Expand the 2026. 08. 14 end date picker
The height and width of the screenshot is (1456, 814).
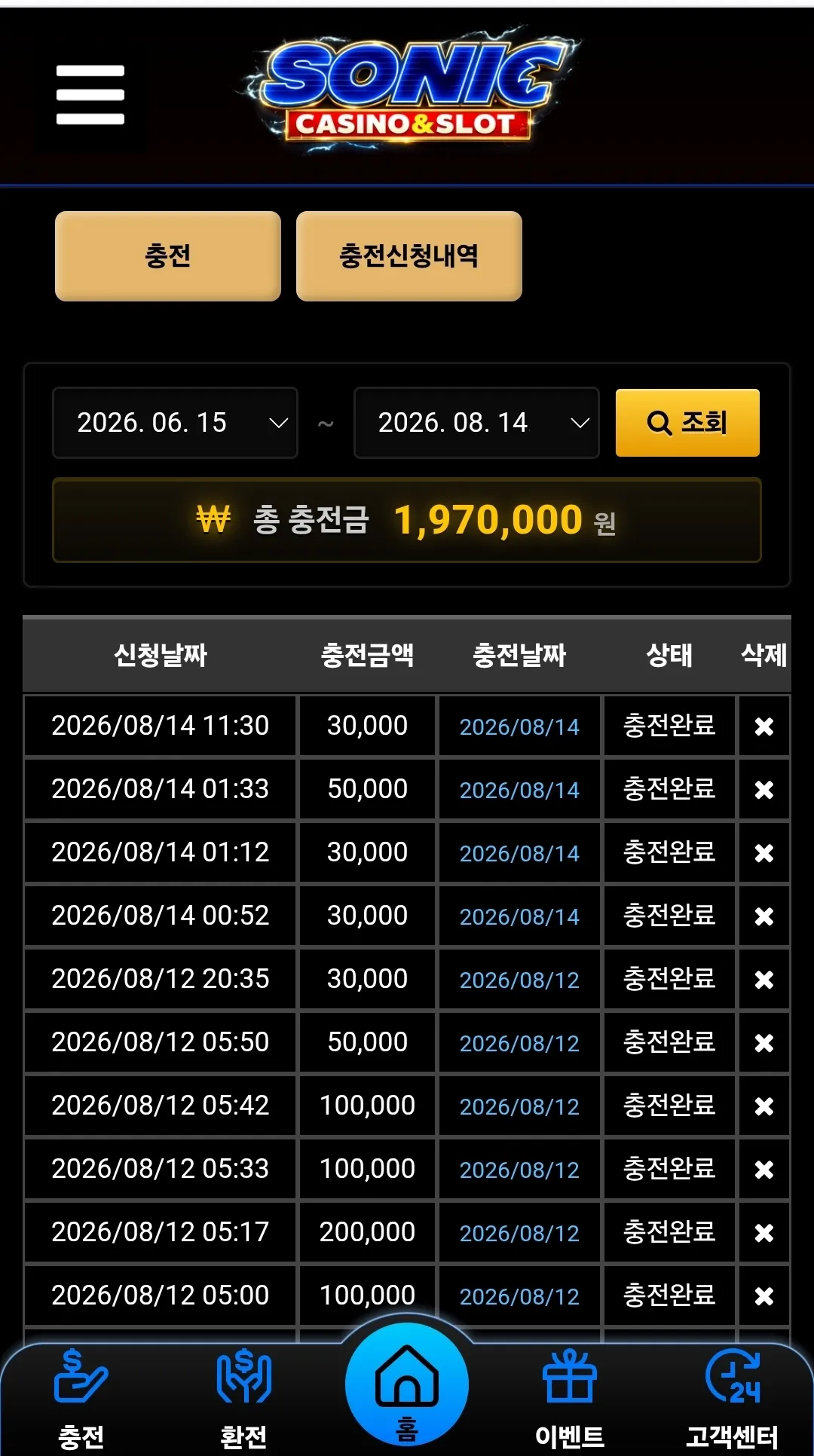(476, 423)
